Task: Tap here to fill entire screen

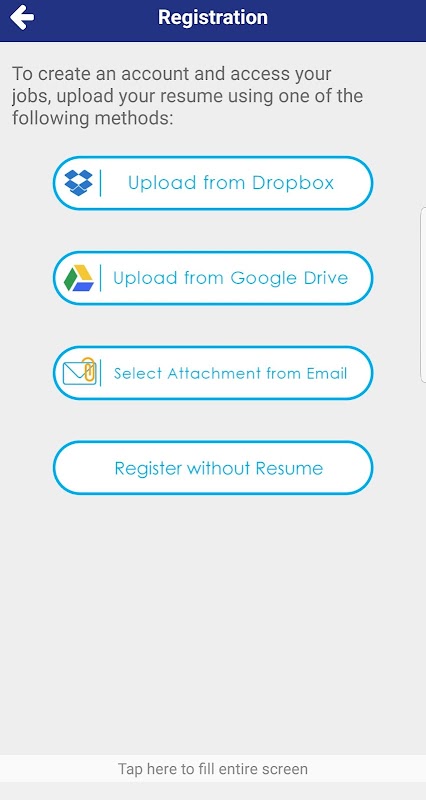Action: click(x=213, y=768)
